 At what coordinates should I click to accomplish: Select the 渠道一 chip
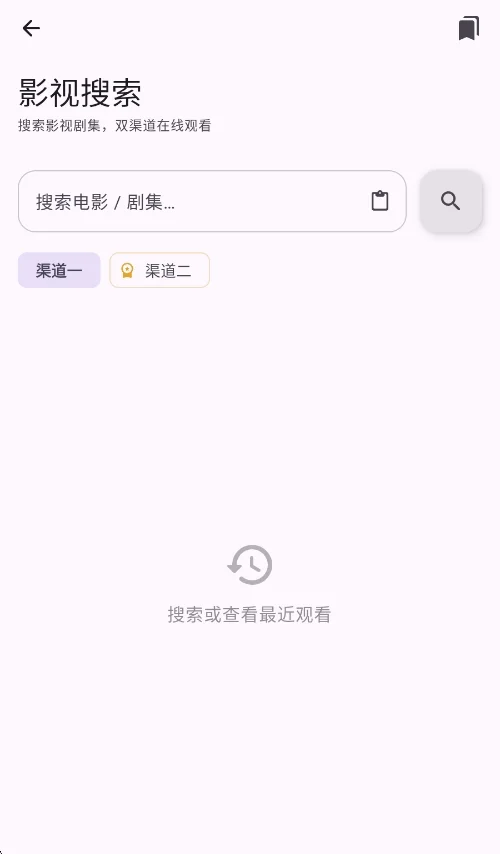59,270
